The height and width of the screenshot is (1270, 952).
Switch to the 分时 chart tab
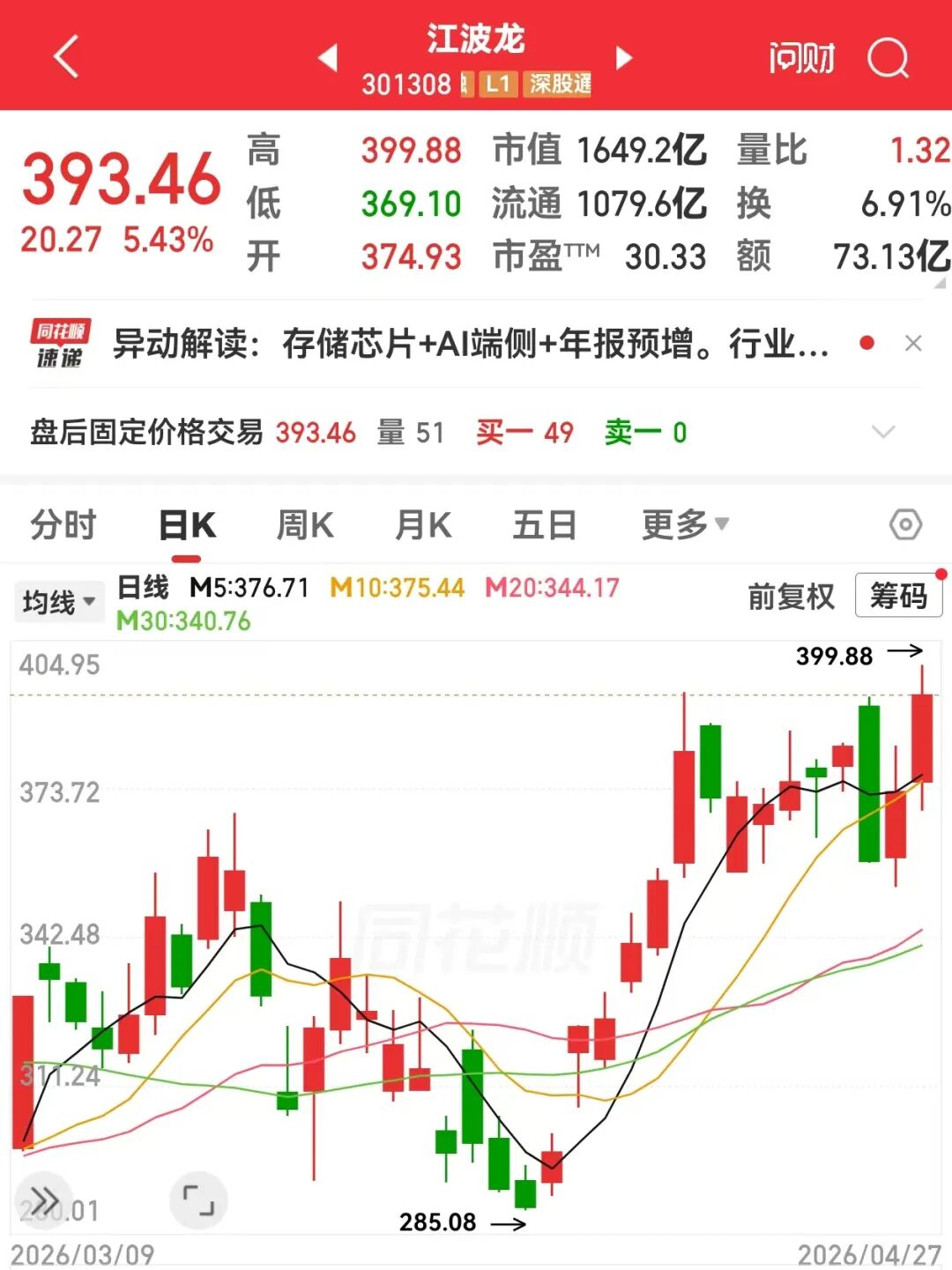[x=63, y=525]
